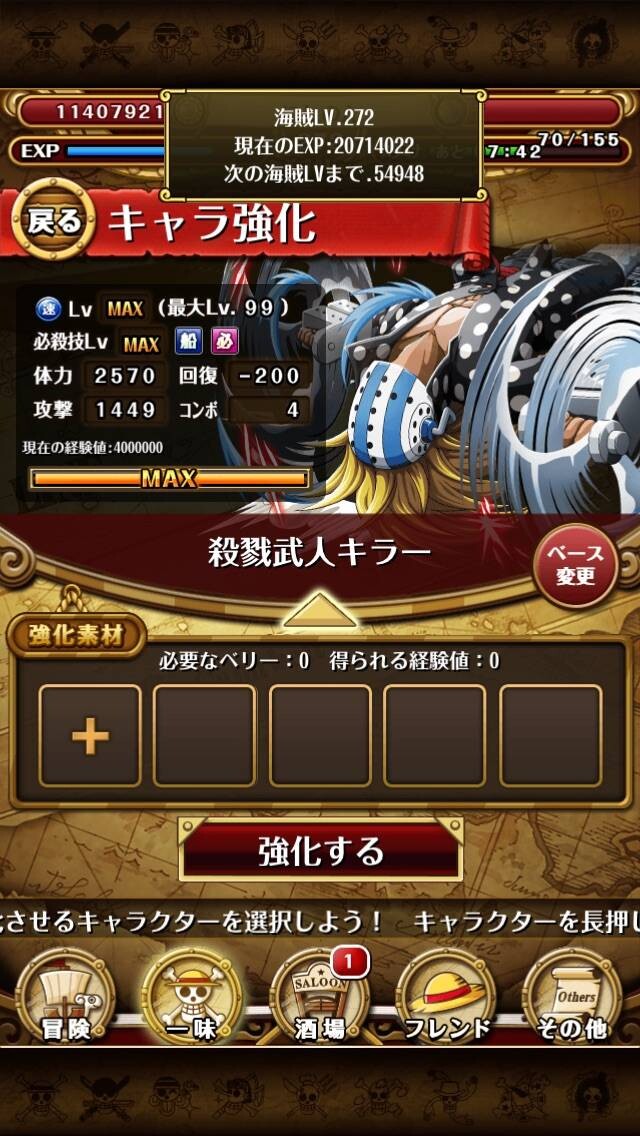Tap the 強化する enhance button
Image resolution: width=640 pixels, height=1136 pixels.
click(320, 850)
